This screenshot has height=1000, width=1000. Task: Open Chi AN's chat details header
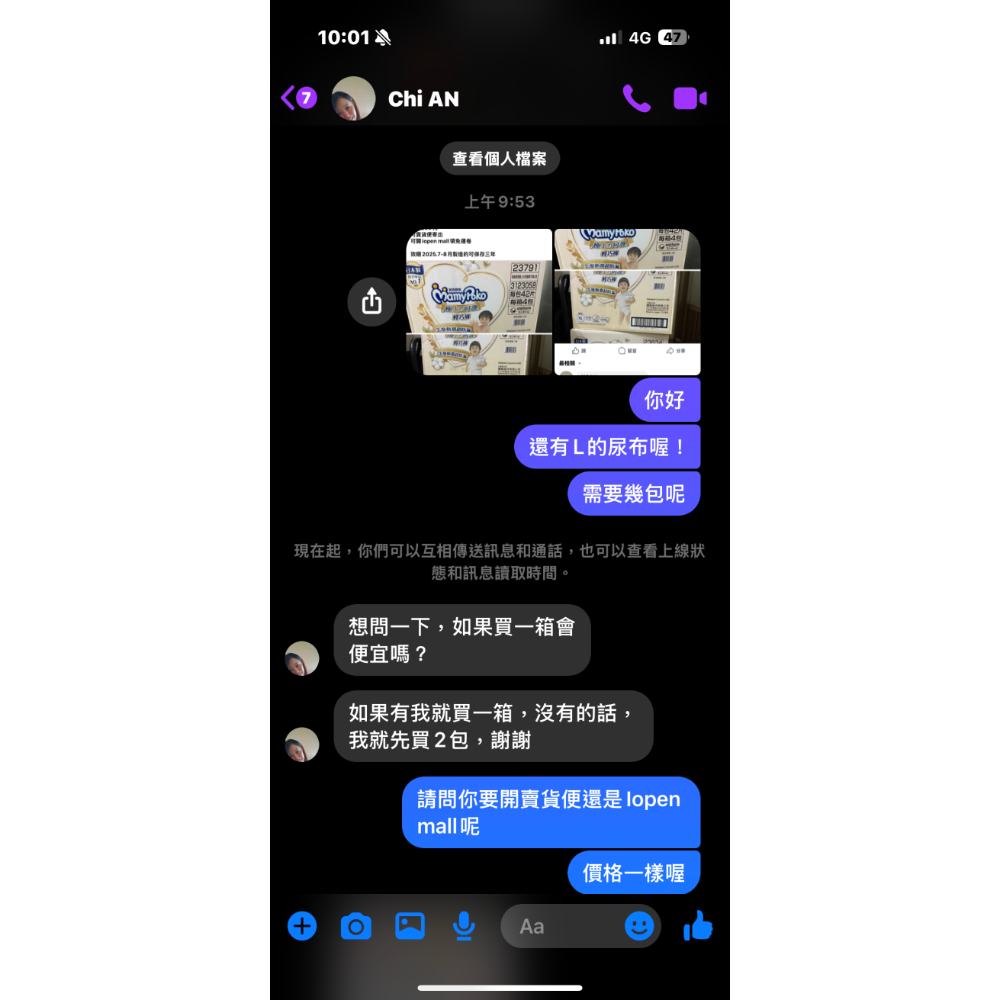(423, 99)
